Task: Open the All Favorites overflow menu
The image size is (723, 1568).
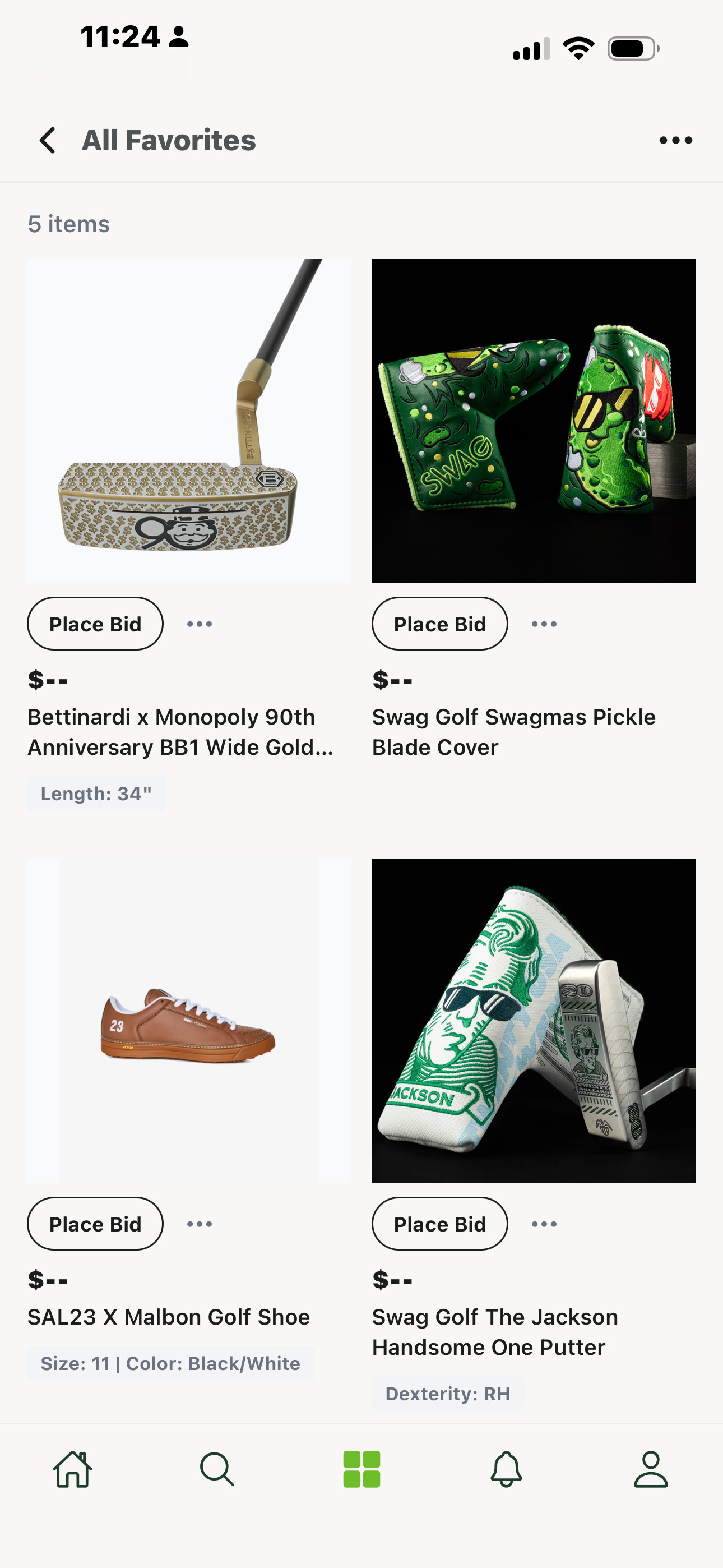Action: pos(675,141)
